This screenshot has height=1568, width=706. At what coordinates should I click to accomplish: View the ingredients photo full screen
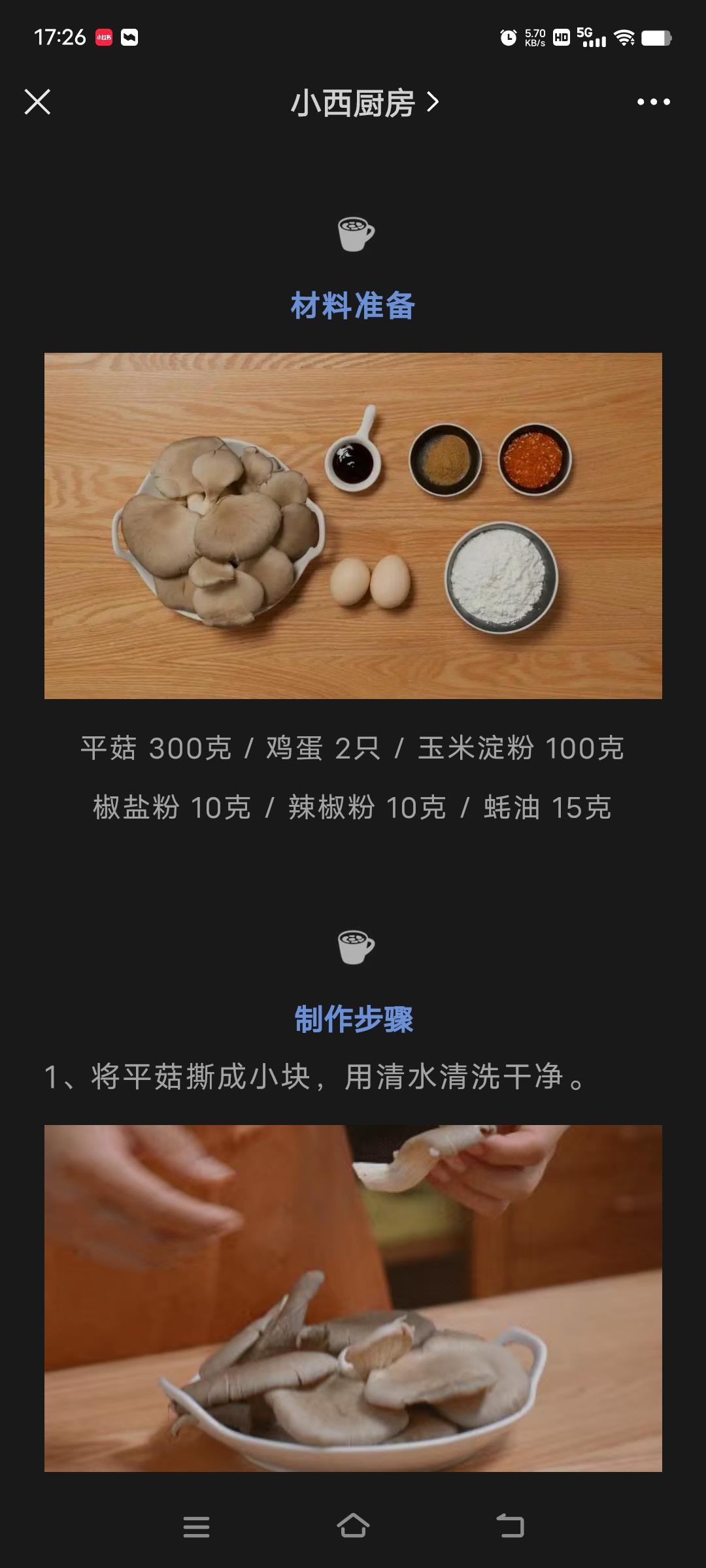[x=353, y=525]
